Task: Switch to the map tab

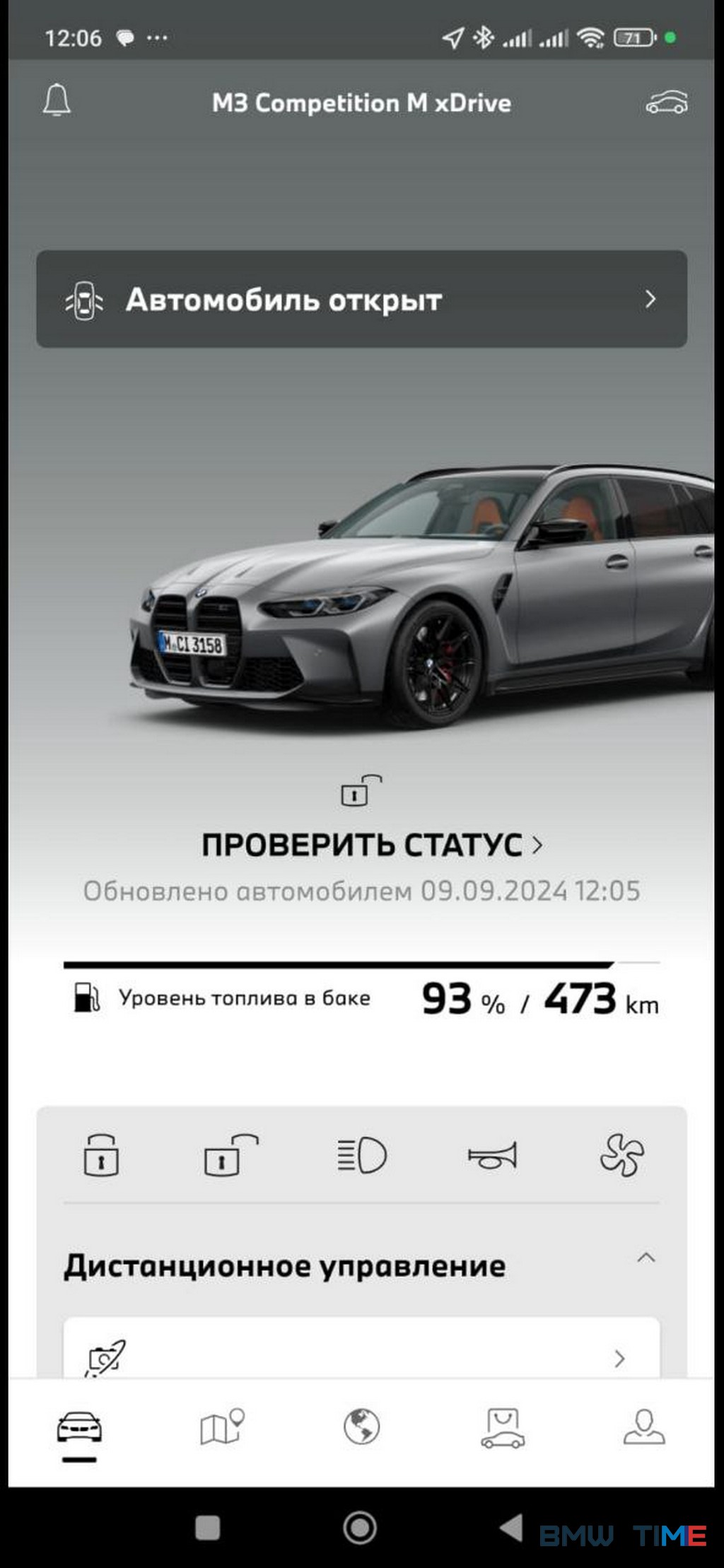Action: click(x=221, y=1427)
